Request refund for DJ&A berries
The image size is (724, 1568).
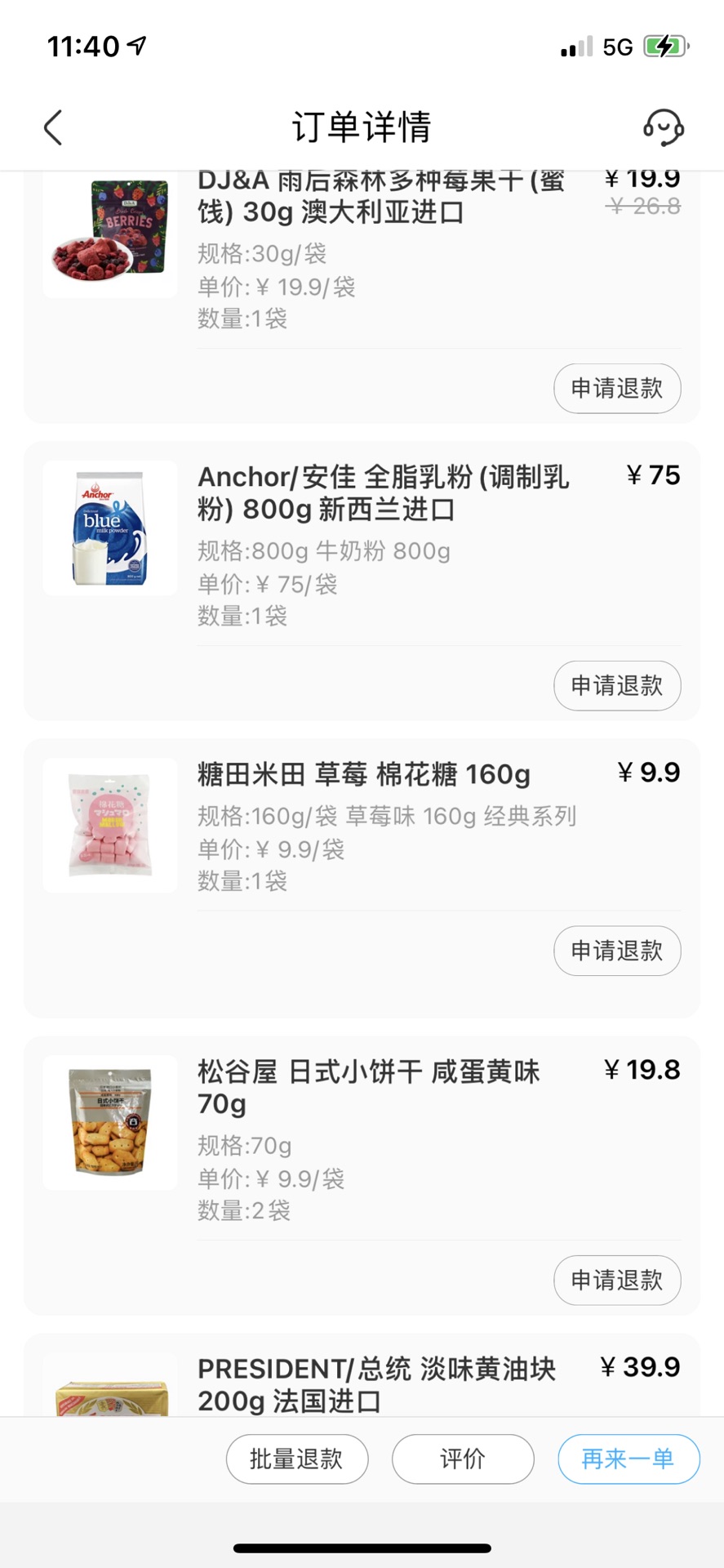(x=616, y=388)
